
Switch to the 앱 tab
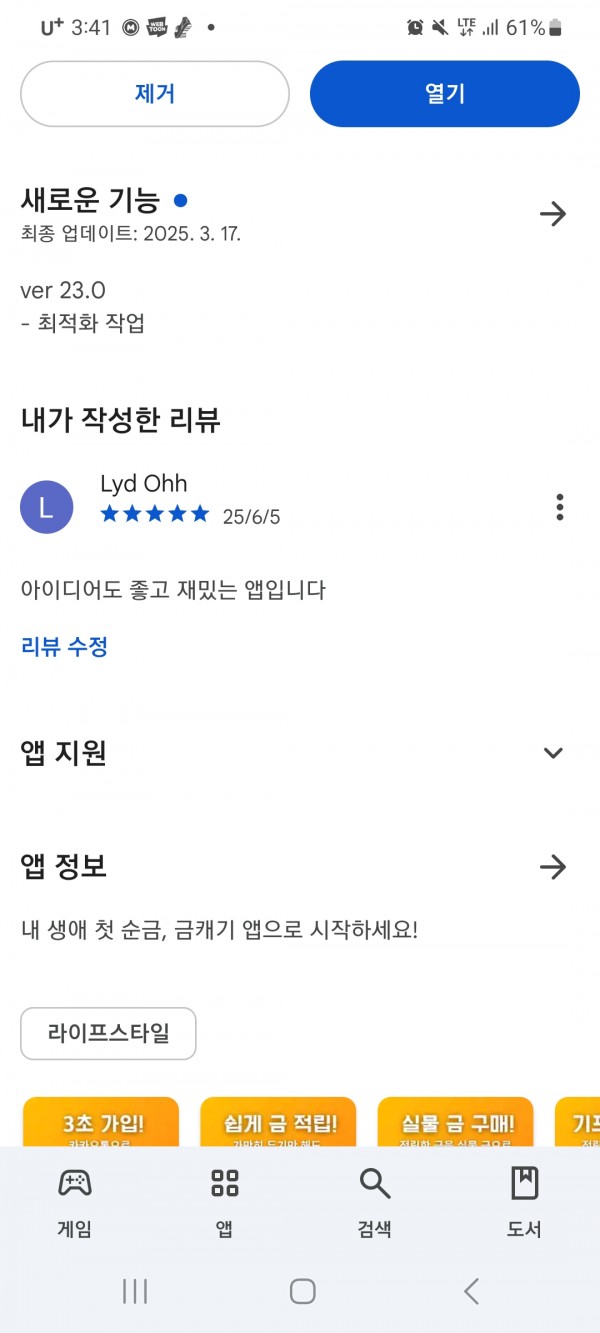tap(225, 1203)
